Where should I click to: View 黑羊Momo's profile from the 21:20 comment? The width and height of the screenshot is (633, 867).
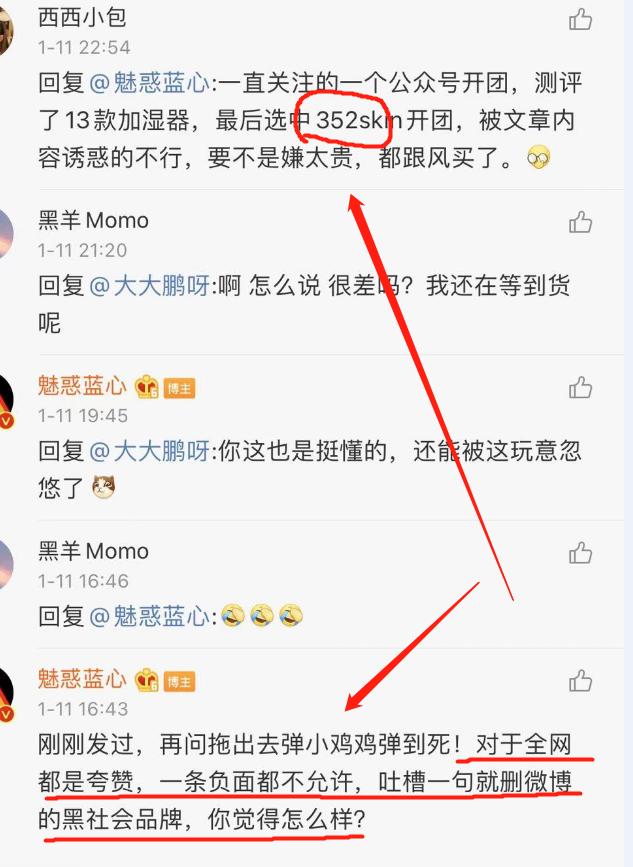point(93,220)
